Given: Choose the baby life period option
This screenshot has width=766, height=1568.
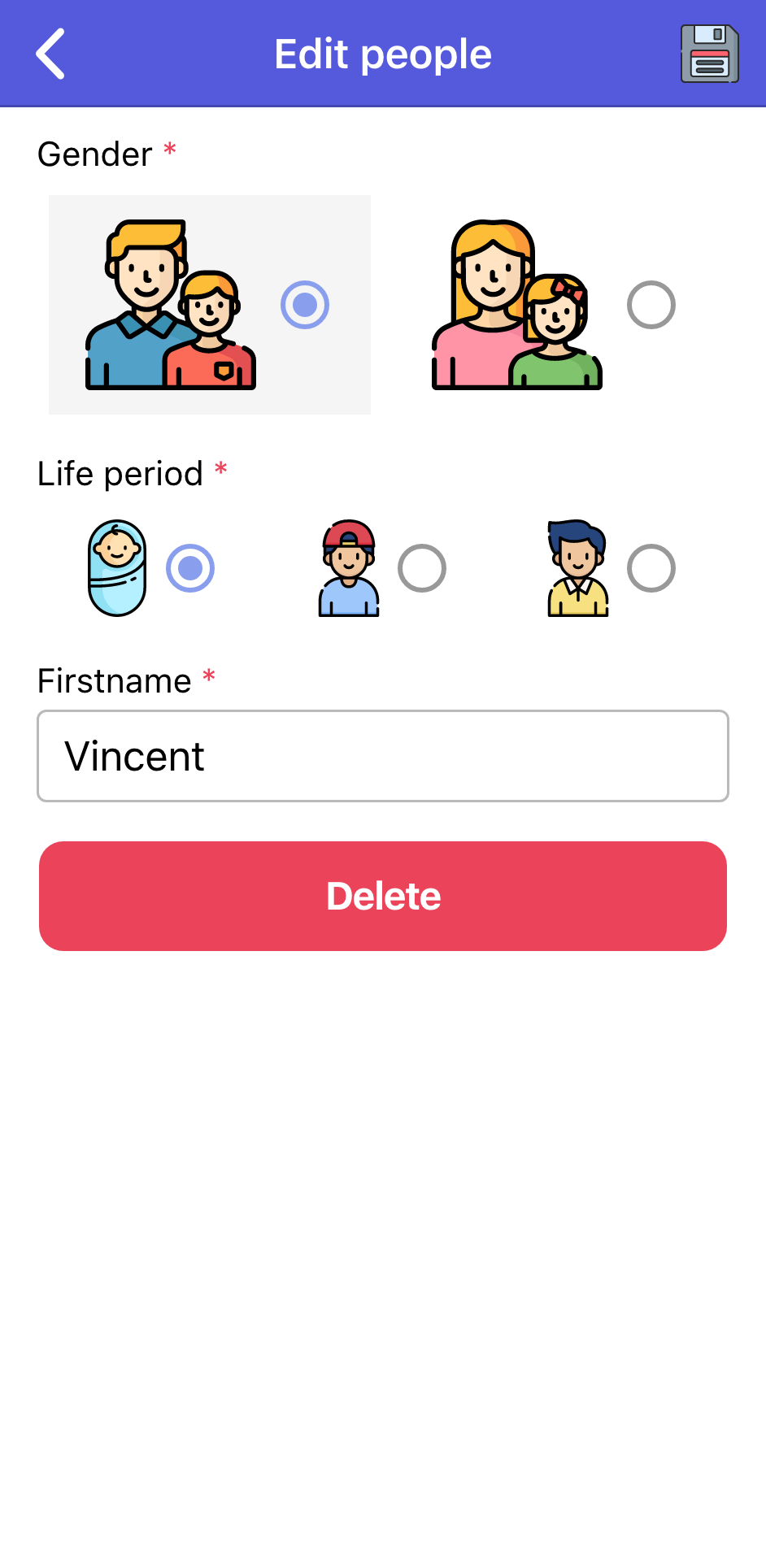Looking at the screenshot, I should coord(190,567).
